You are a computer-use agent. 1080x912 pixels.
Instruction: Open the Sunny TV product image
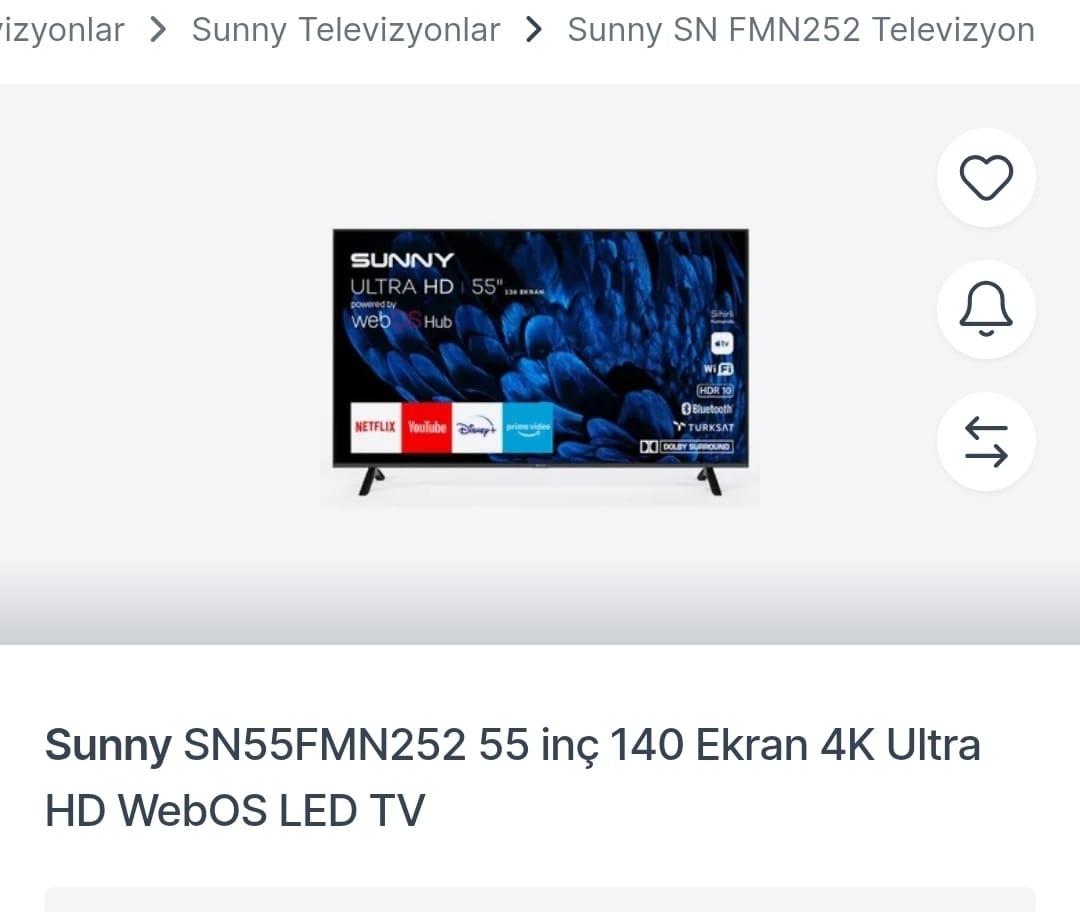tap(540, 362)
